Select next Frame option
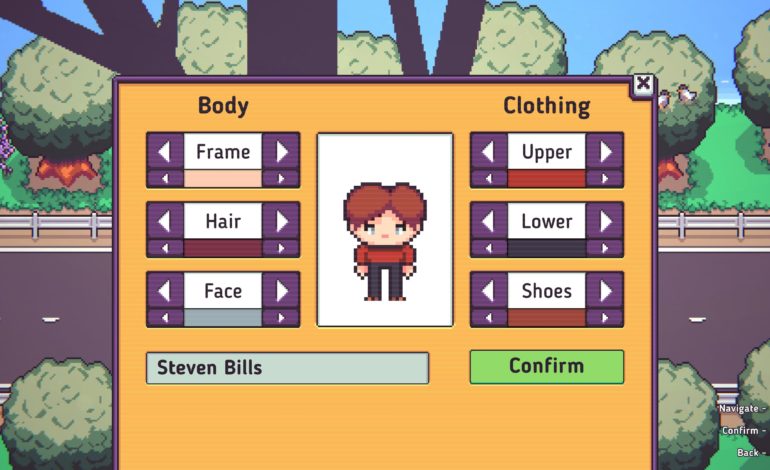Image resolution: width=770 pixels, height=470 pixels. point(282,152)
